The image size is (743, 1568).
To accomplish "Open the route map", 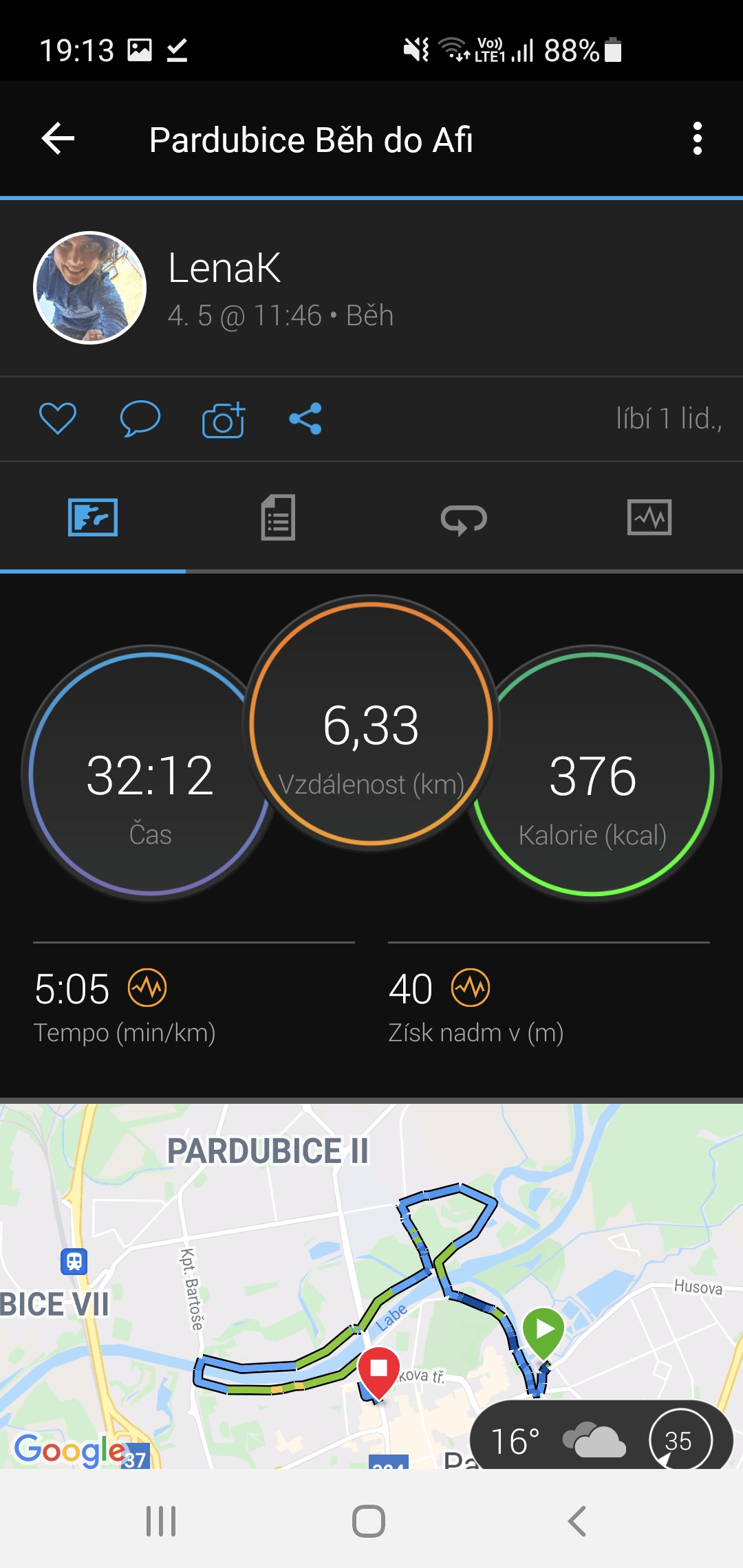I will (x=371, y=1286).
